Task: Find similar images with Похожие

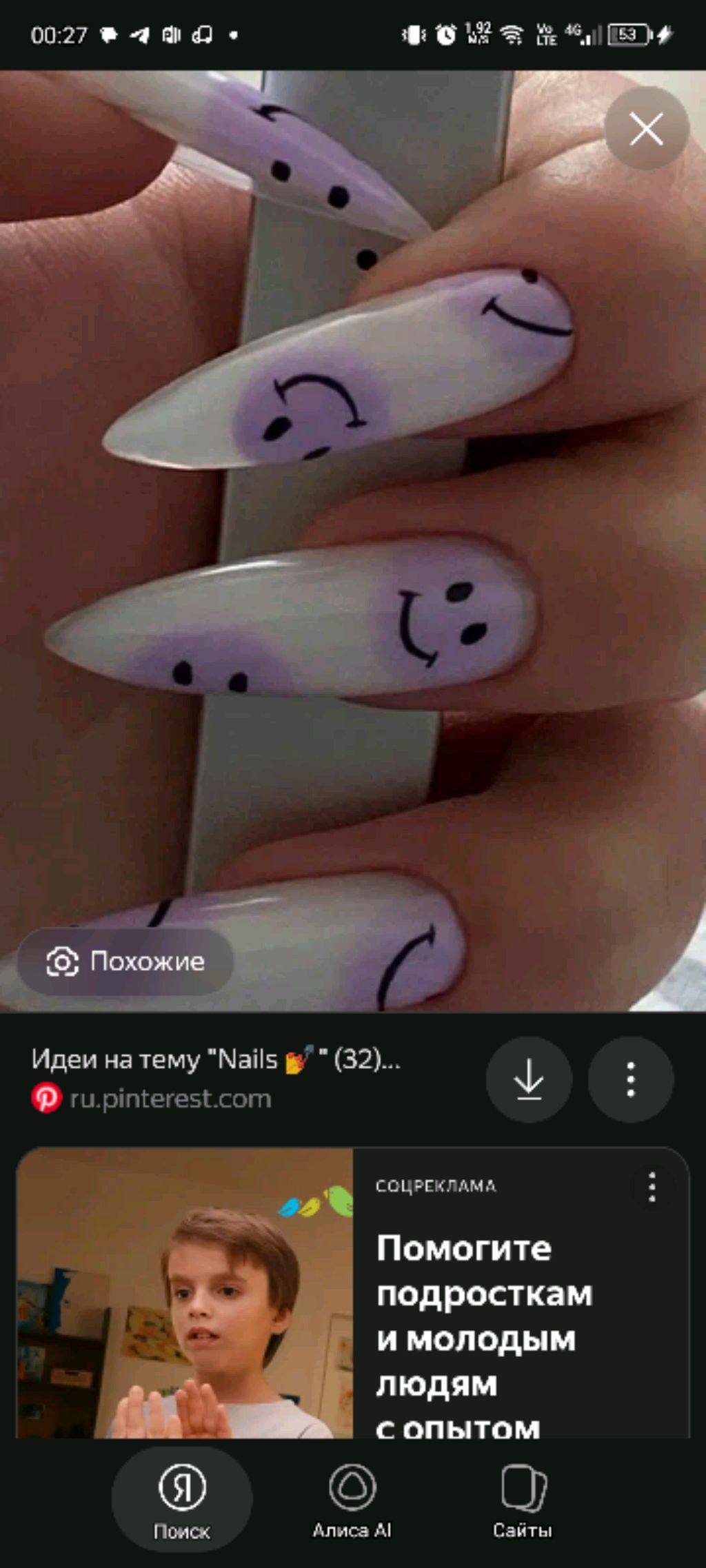Action: coord(125,961)
